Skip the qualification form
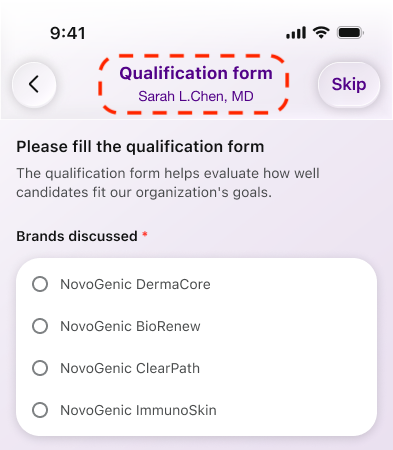This screenshot has height=450, width=393. pyautogui.click(x=349, y=84)
